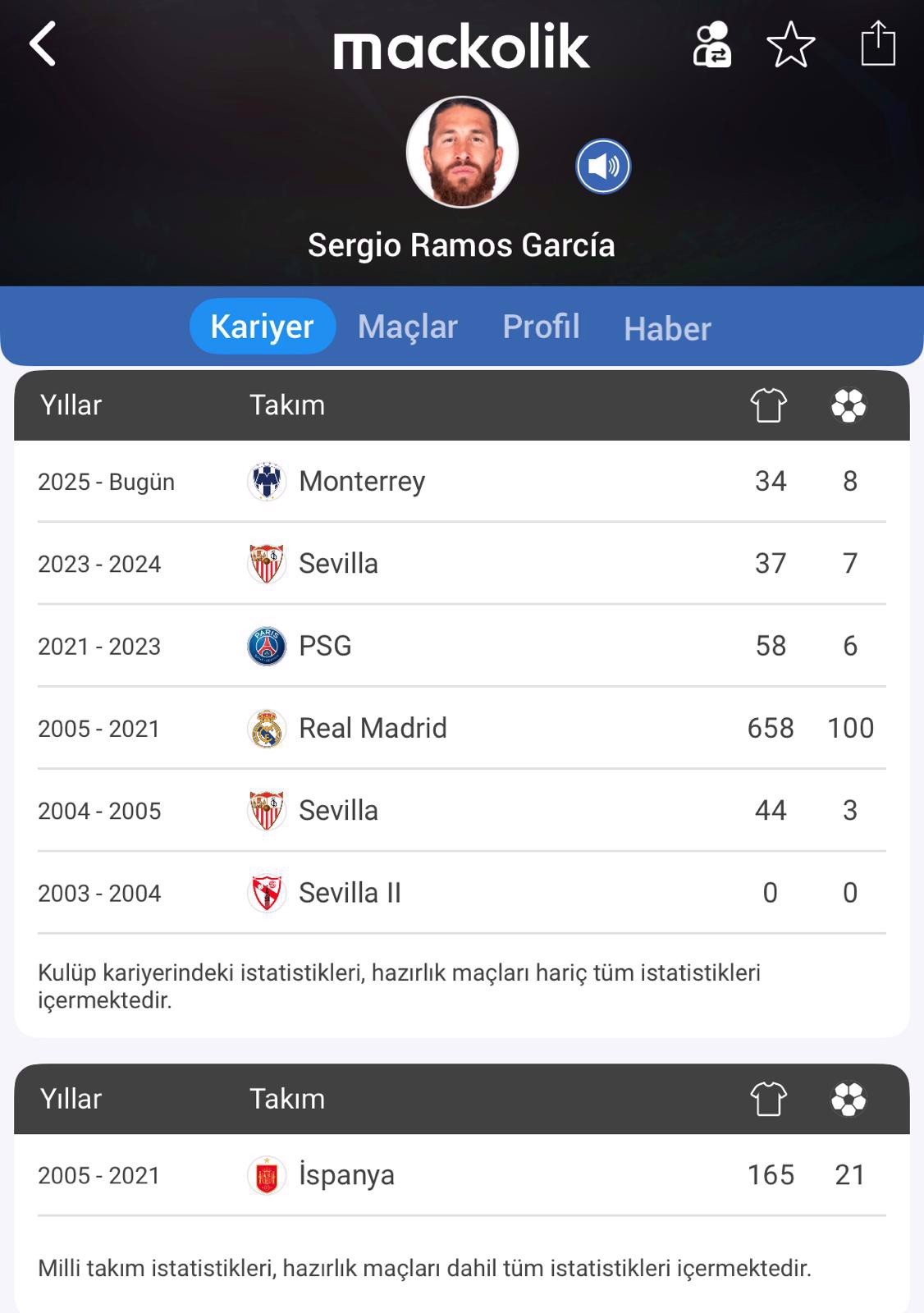Add the player to favorites with the star

click(791, 44)
